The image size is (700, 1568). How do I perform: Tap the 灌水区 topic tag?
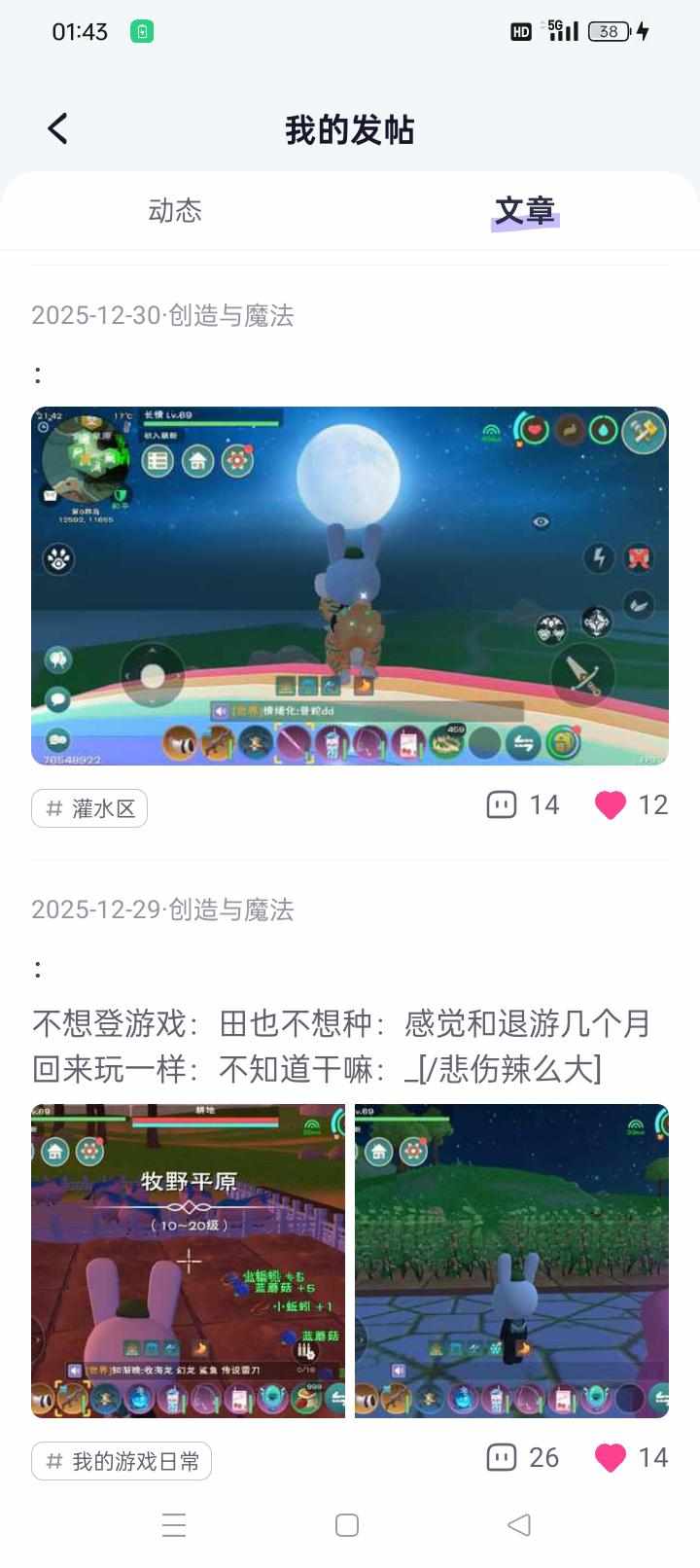[x=89, y=808]
